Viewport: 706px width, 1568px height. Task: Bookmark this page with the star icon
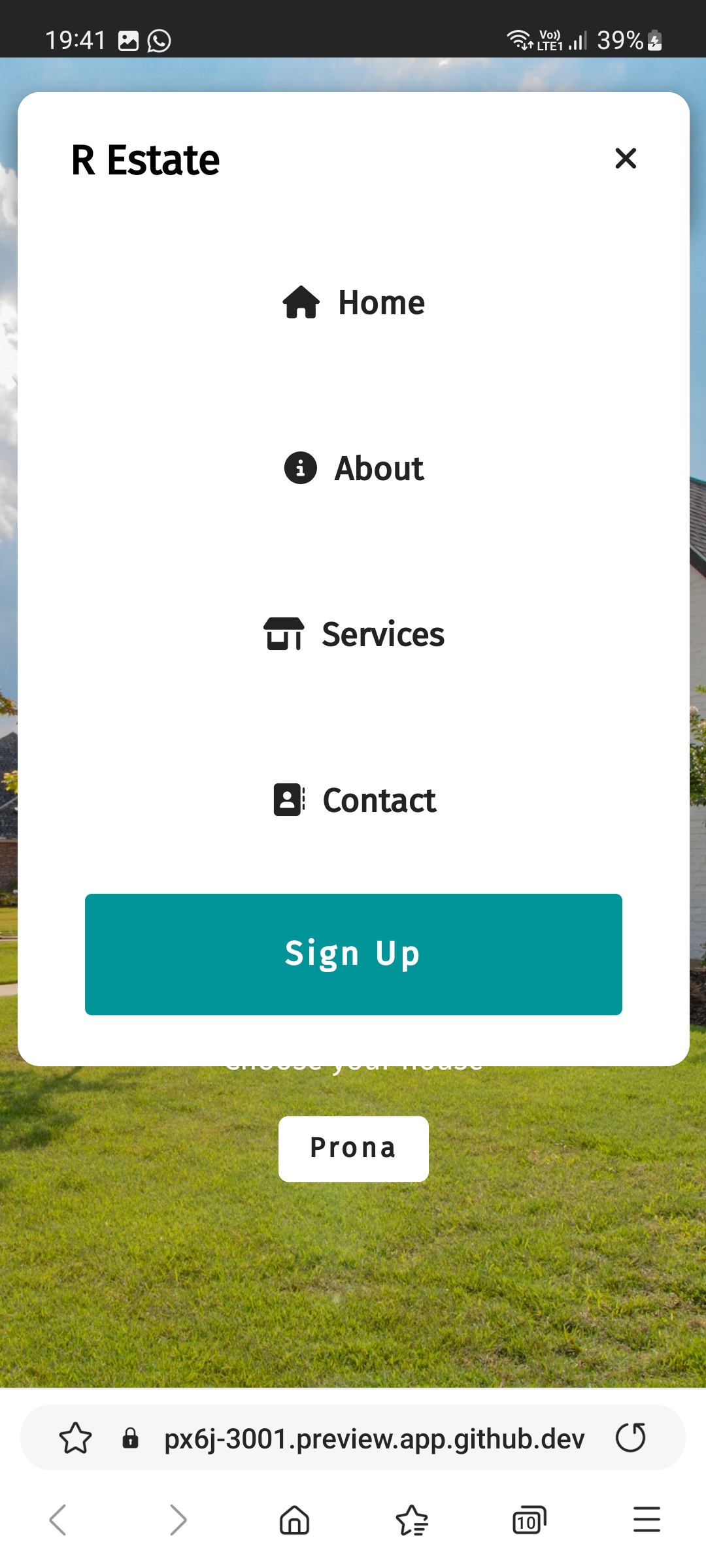(75, 1438)
